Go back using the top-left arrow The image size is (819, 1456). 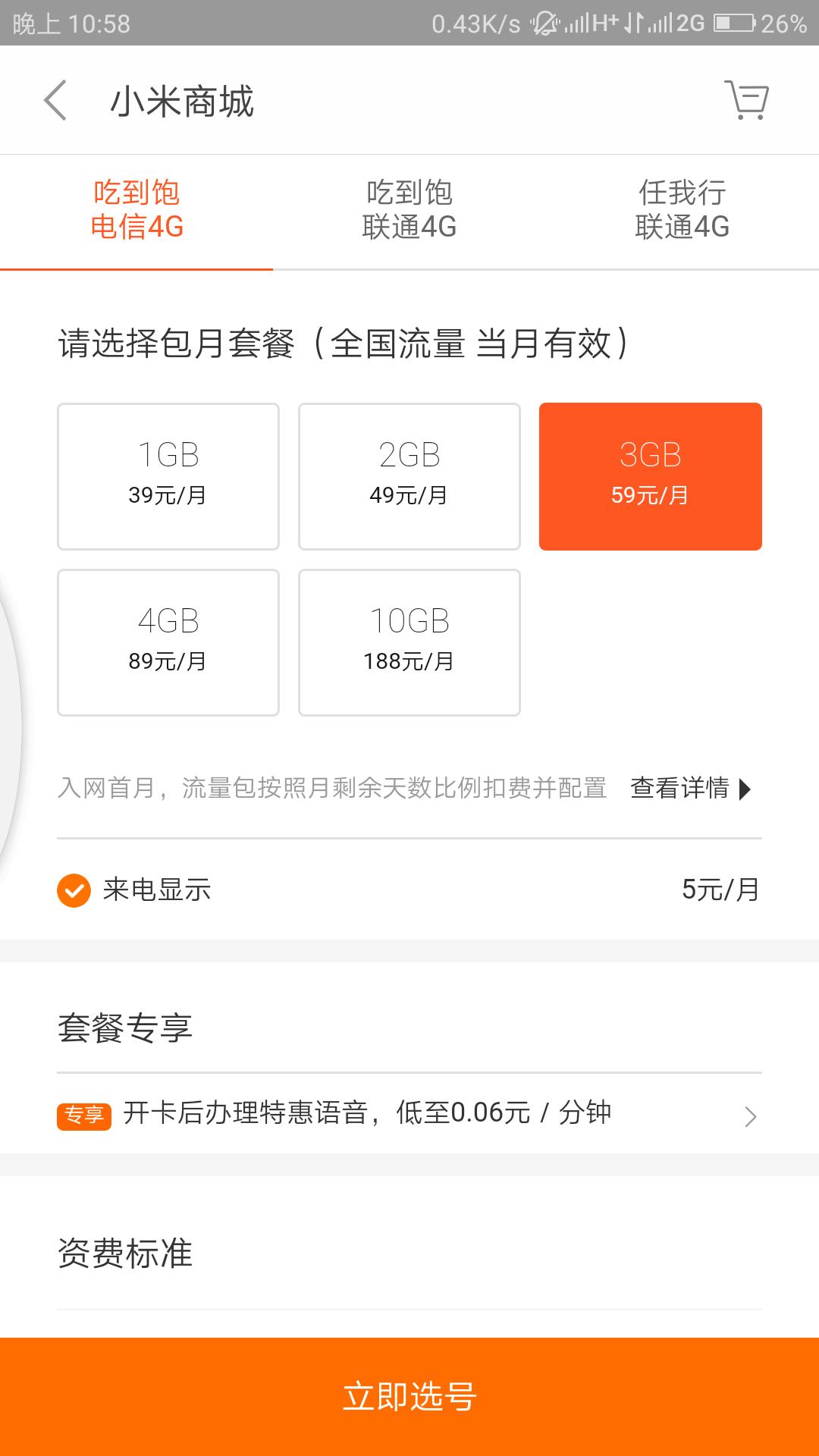pyautogui.click(x=55, y=100)
